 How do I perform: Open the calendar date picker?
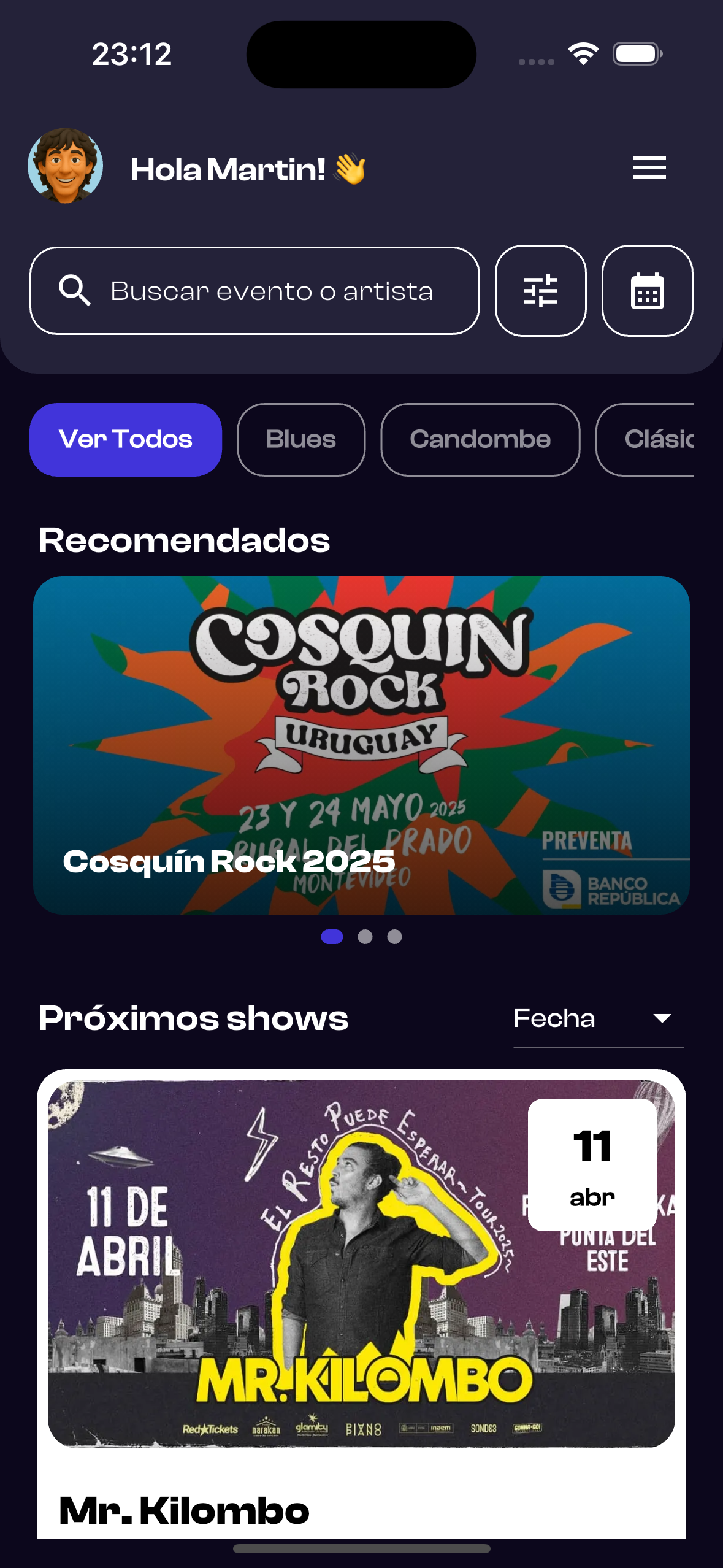point(647,291)
